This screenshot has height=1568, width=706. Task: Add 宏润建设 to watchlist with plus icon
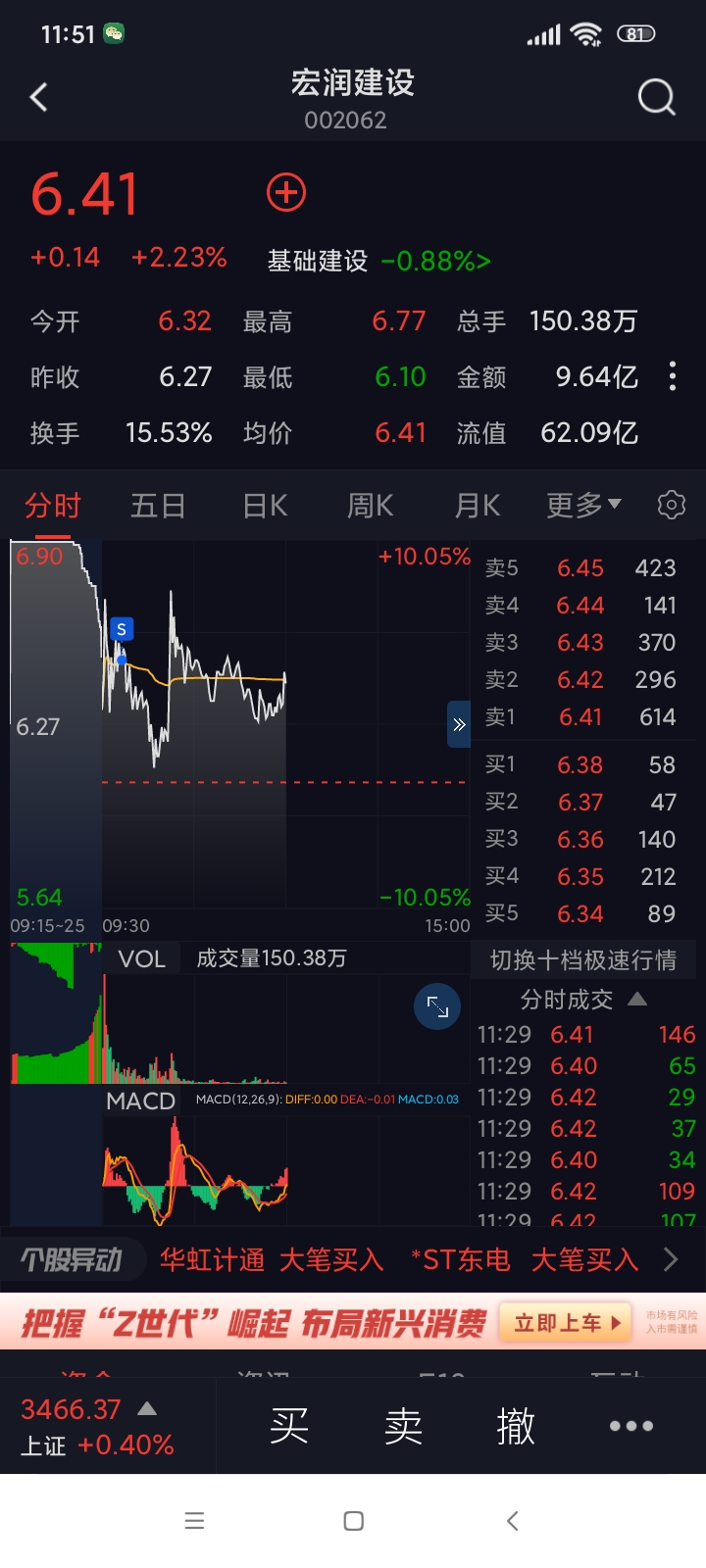(286, 193)
